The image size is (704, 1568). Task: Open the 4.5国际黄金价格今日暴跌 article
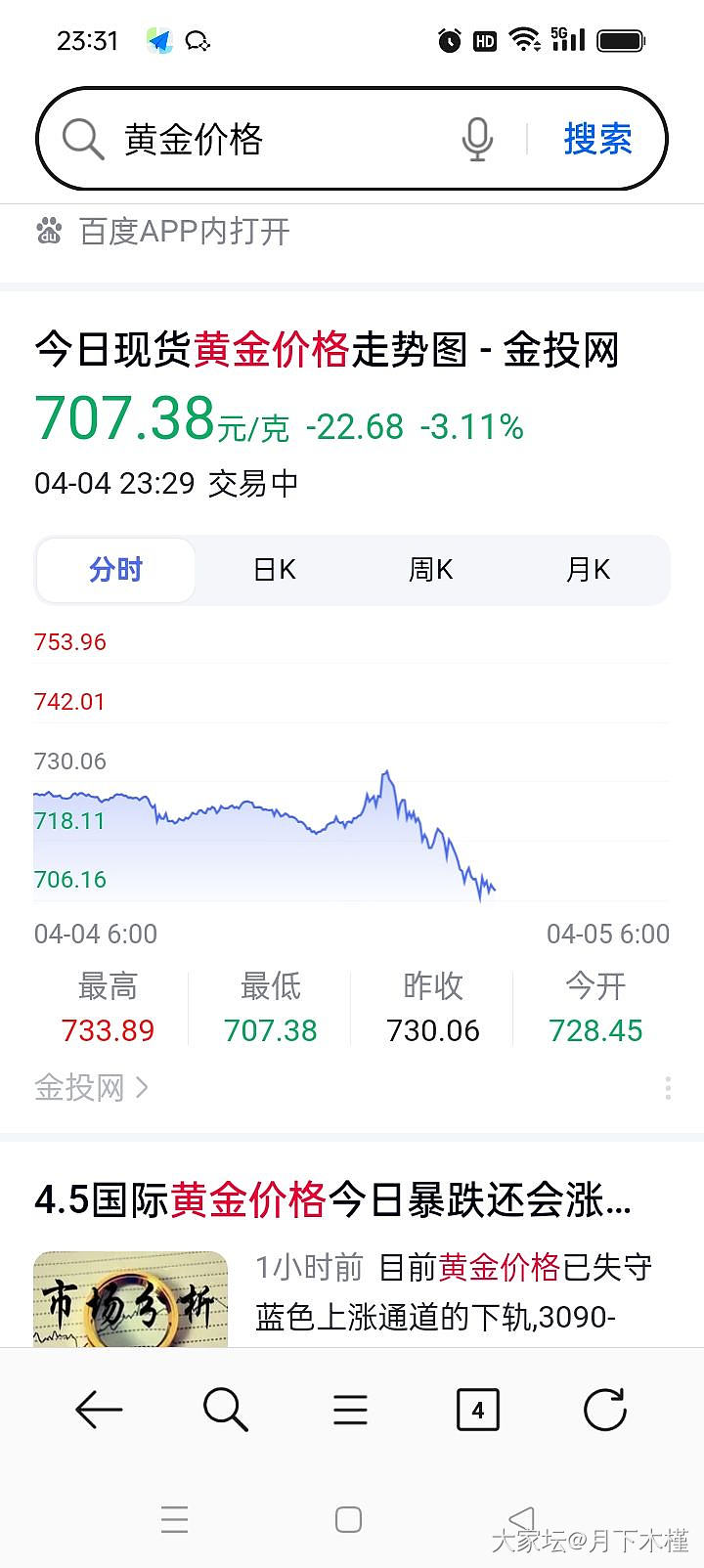click(332, 1199)
